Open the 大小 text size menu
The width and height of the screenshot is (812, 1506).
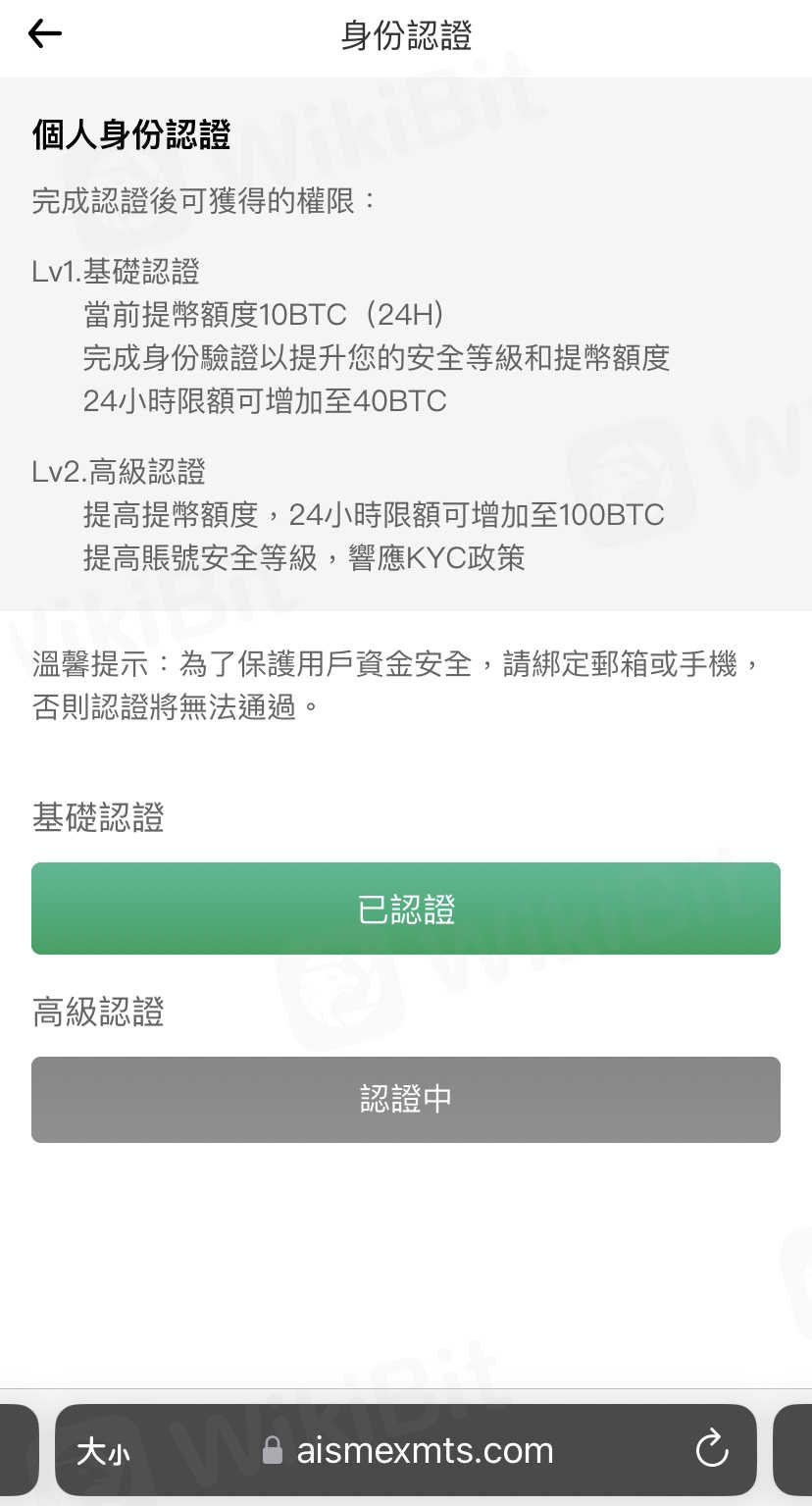pyautogui.click(x=103, y=1451)
